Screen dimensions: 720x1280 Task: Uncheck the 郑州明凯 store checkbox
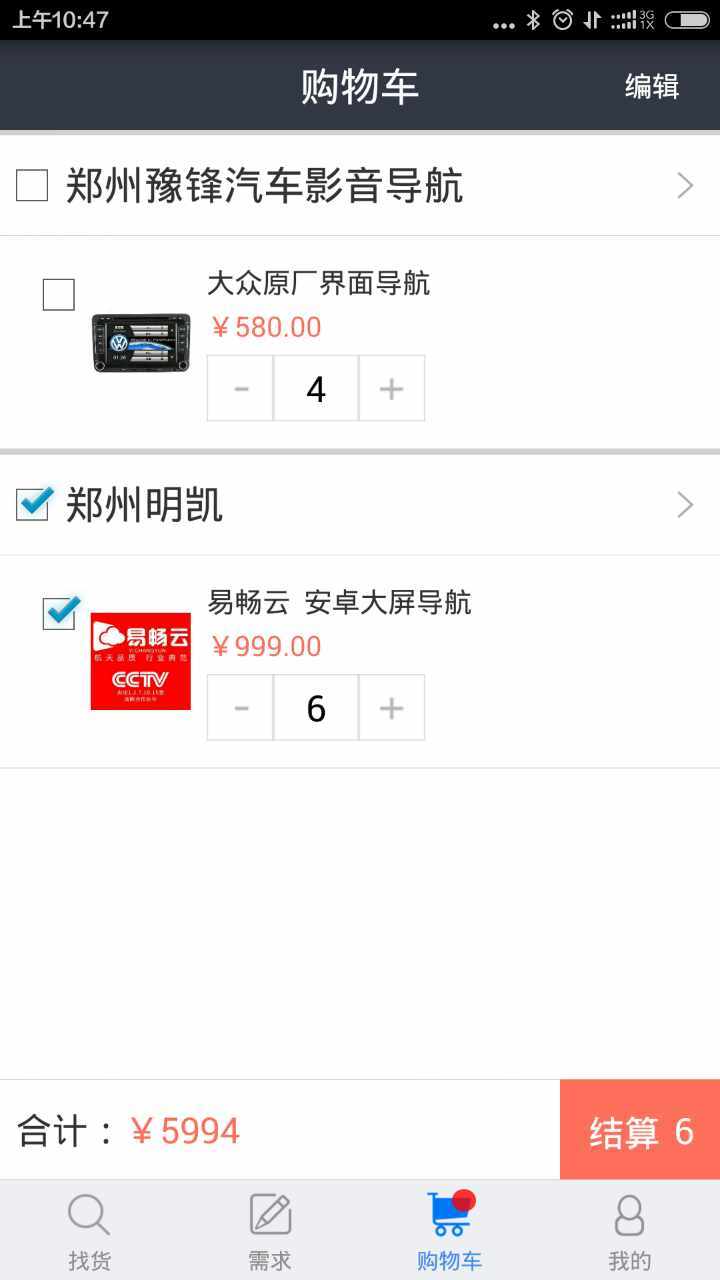[33, 504]
